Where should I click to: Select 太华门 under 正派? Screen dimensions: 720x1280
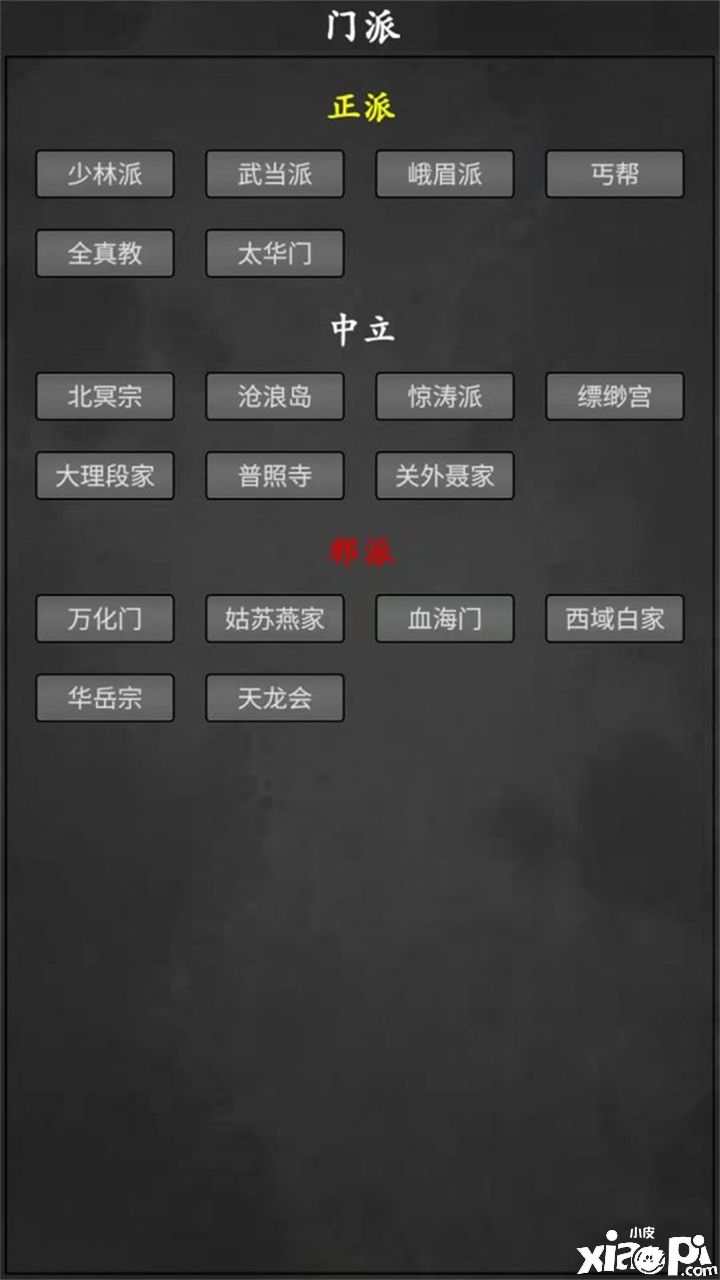[x=275, y=253]
